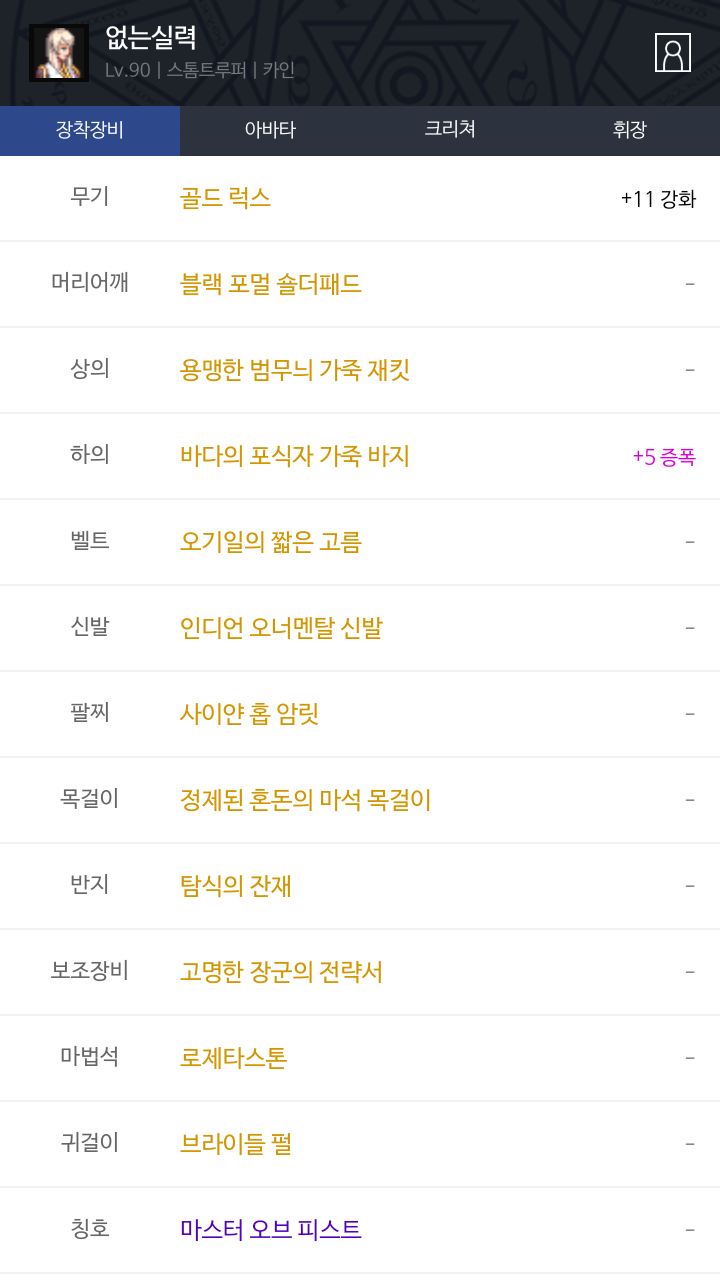Open the character profile icon
Image resolution: width=720 pixels, height=1280 pixels.
click(x=673, y=52)
